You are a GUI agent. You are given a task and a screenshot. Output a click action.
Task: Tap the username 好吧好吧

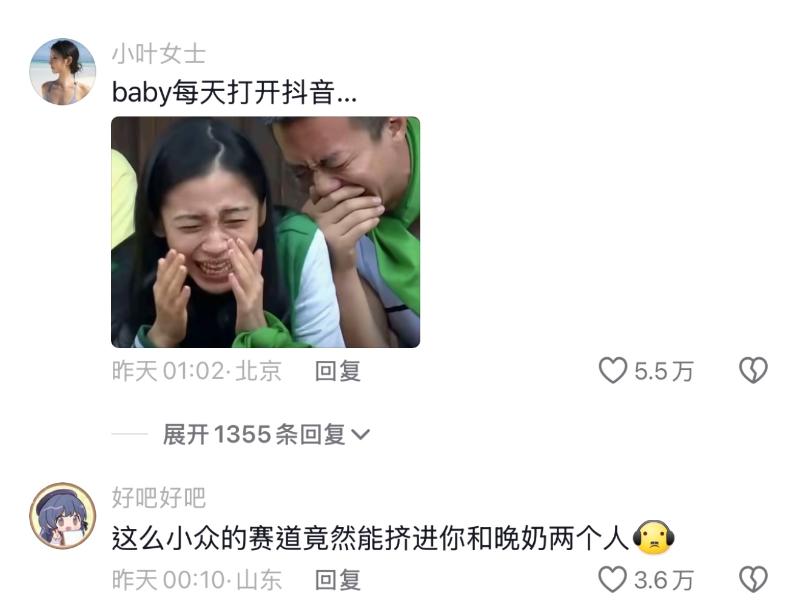pos(158,497)
